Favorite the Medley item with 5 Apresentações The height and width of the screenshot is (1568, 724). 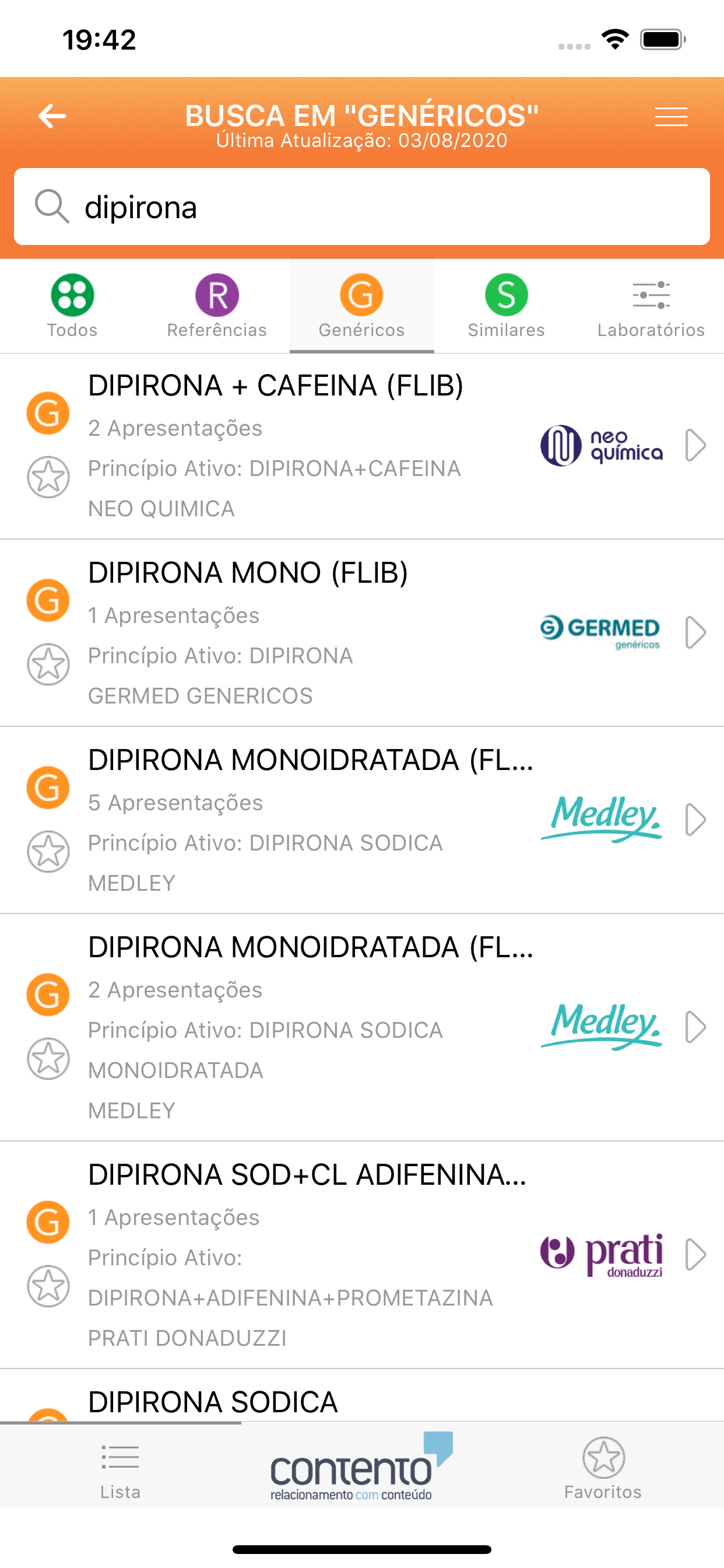point(48,852)
